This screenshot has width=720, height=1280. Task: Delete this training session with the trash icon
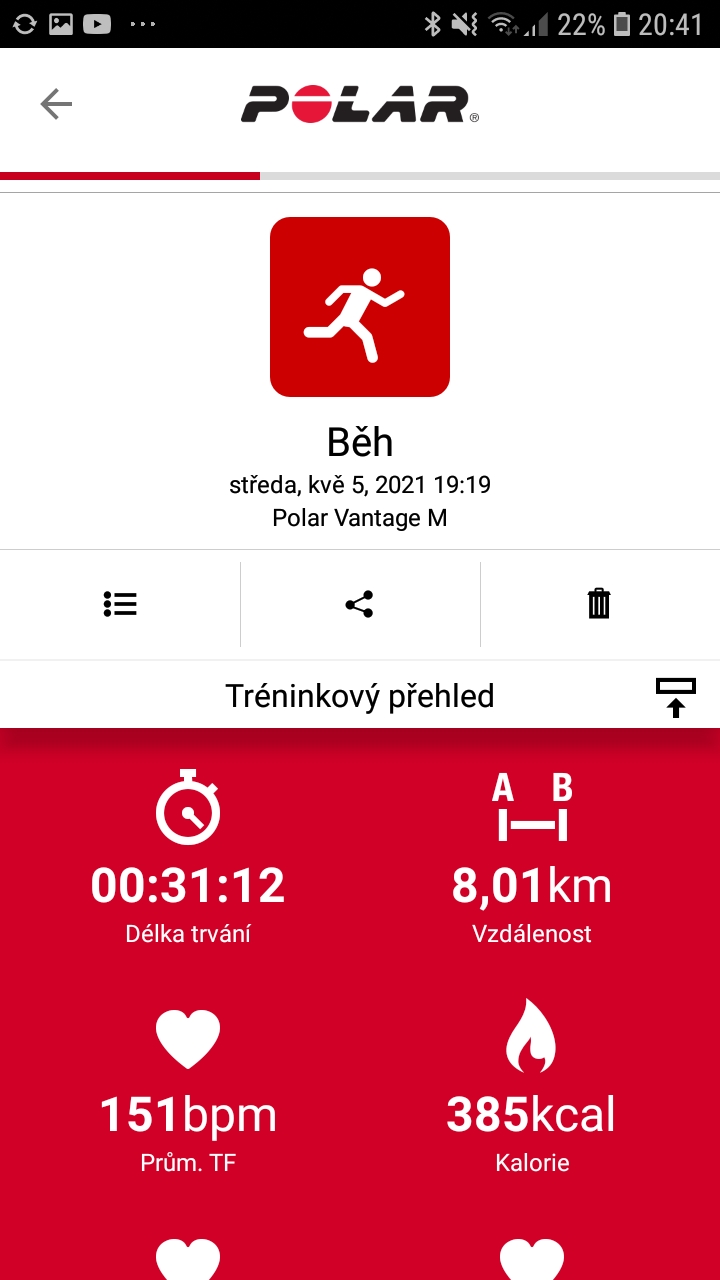pos(599,604)
